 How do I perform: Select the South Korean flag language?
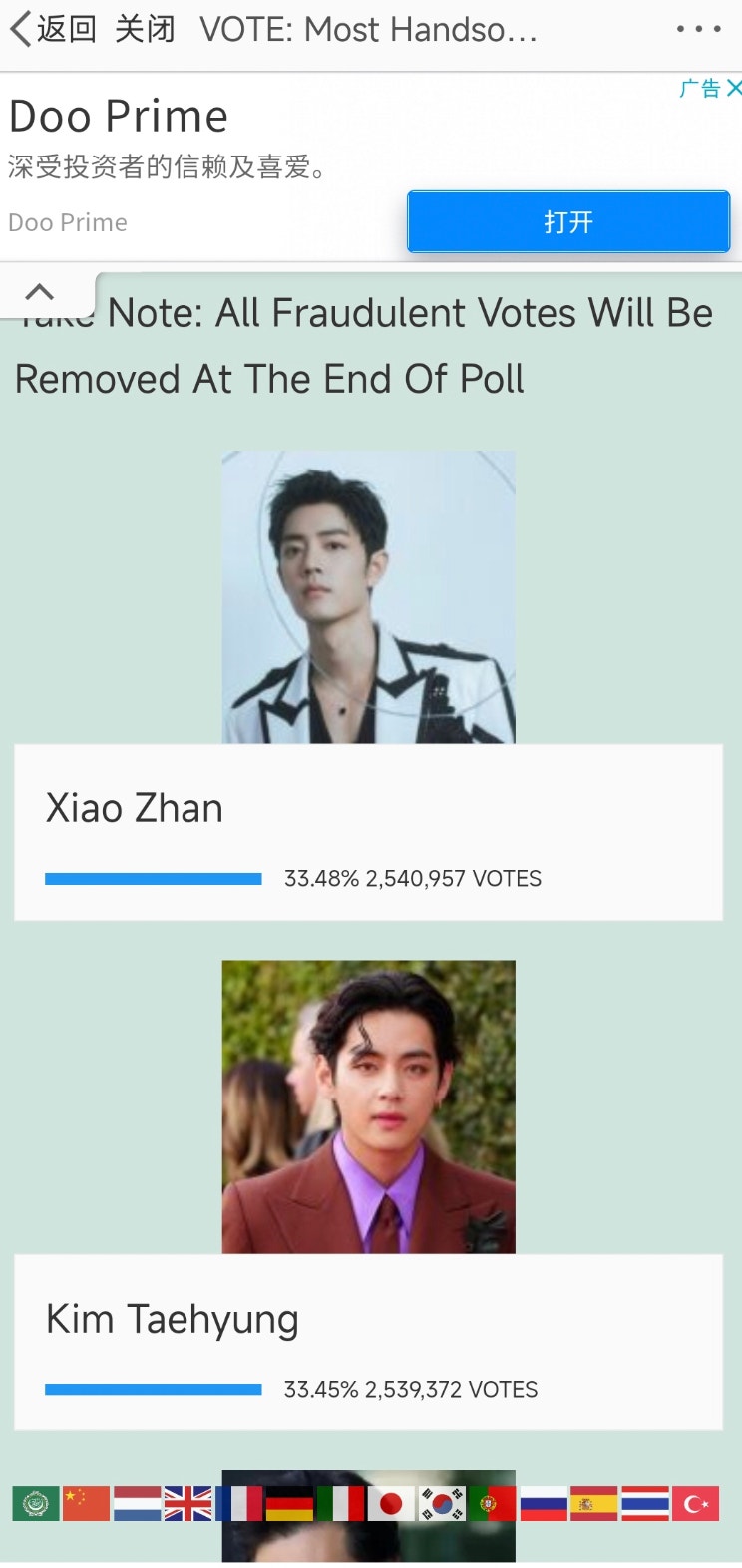[442, 1503]
